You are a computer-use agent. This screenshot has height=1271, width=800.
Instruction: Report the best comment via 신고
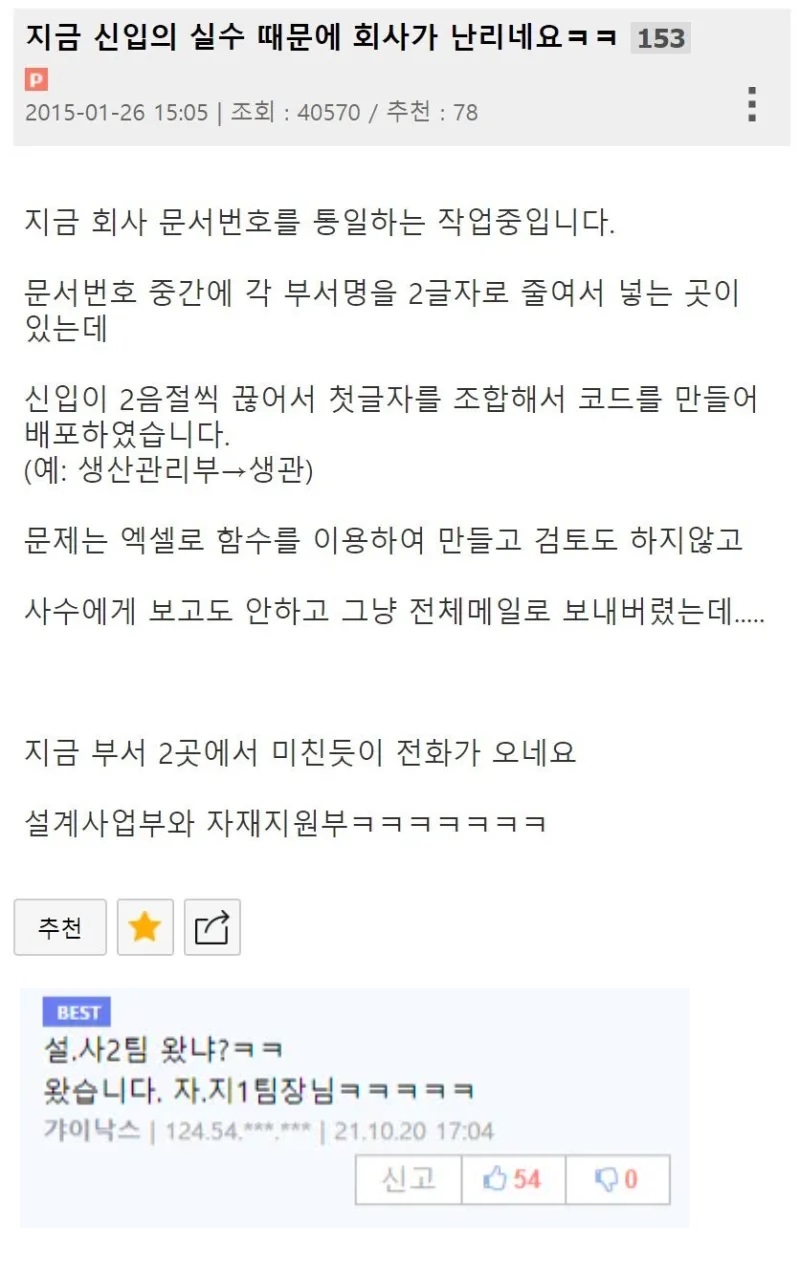[408, 1179]
